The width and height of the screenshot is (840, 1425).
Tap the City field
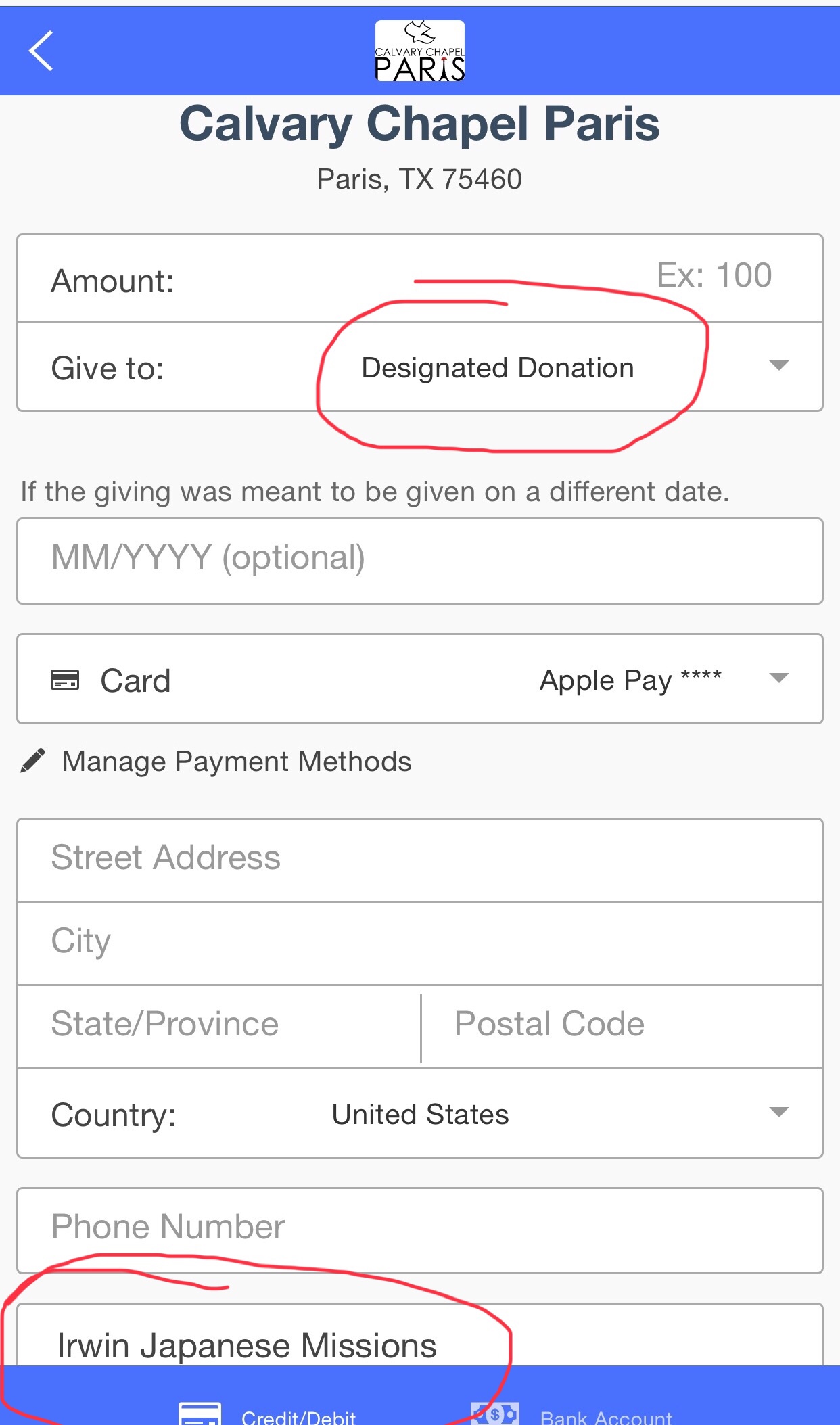[419, 942]
